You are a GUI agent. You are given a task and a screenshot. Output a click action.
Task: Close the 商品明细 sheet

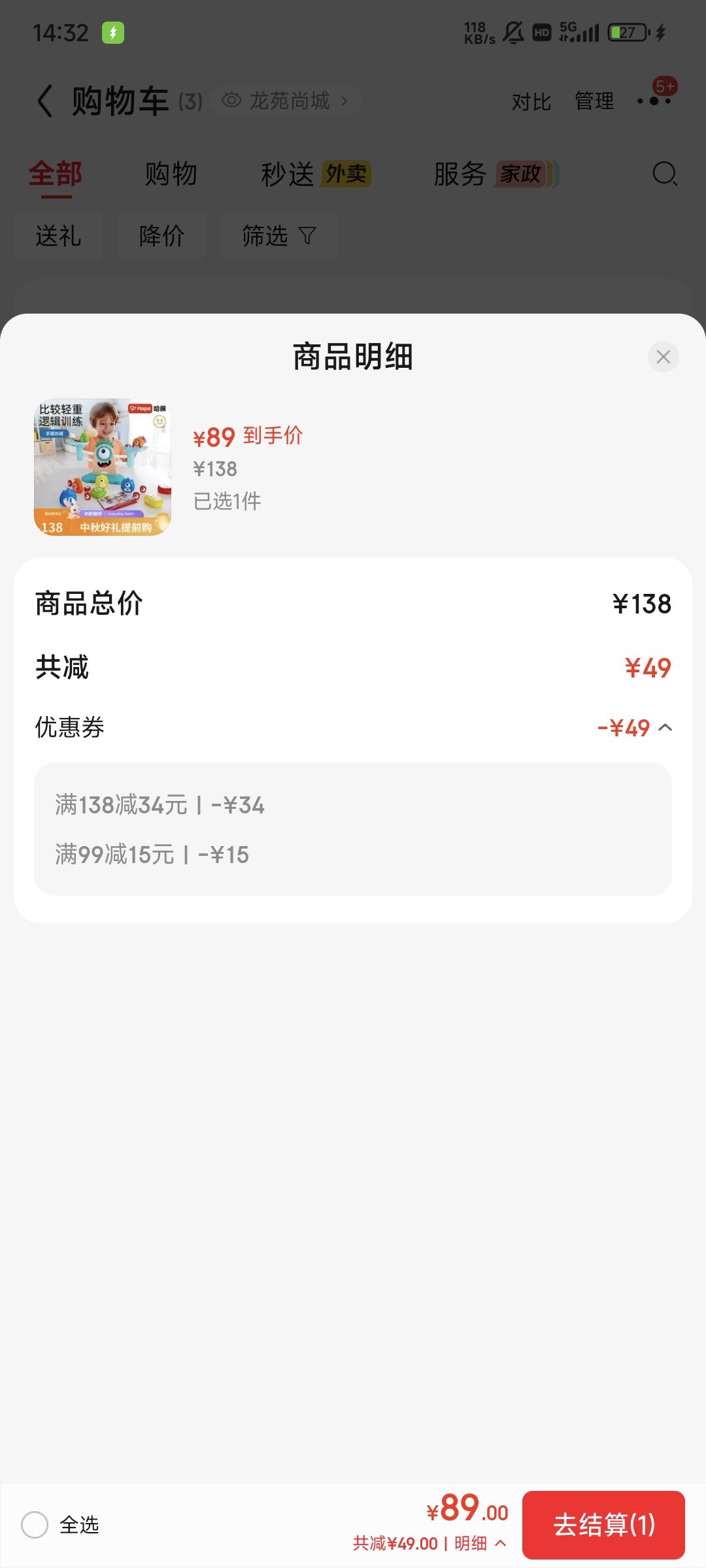[663, 357]
